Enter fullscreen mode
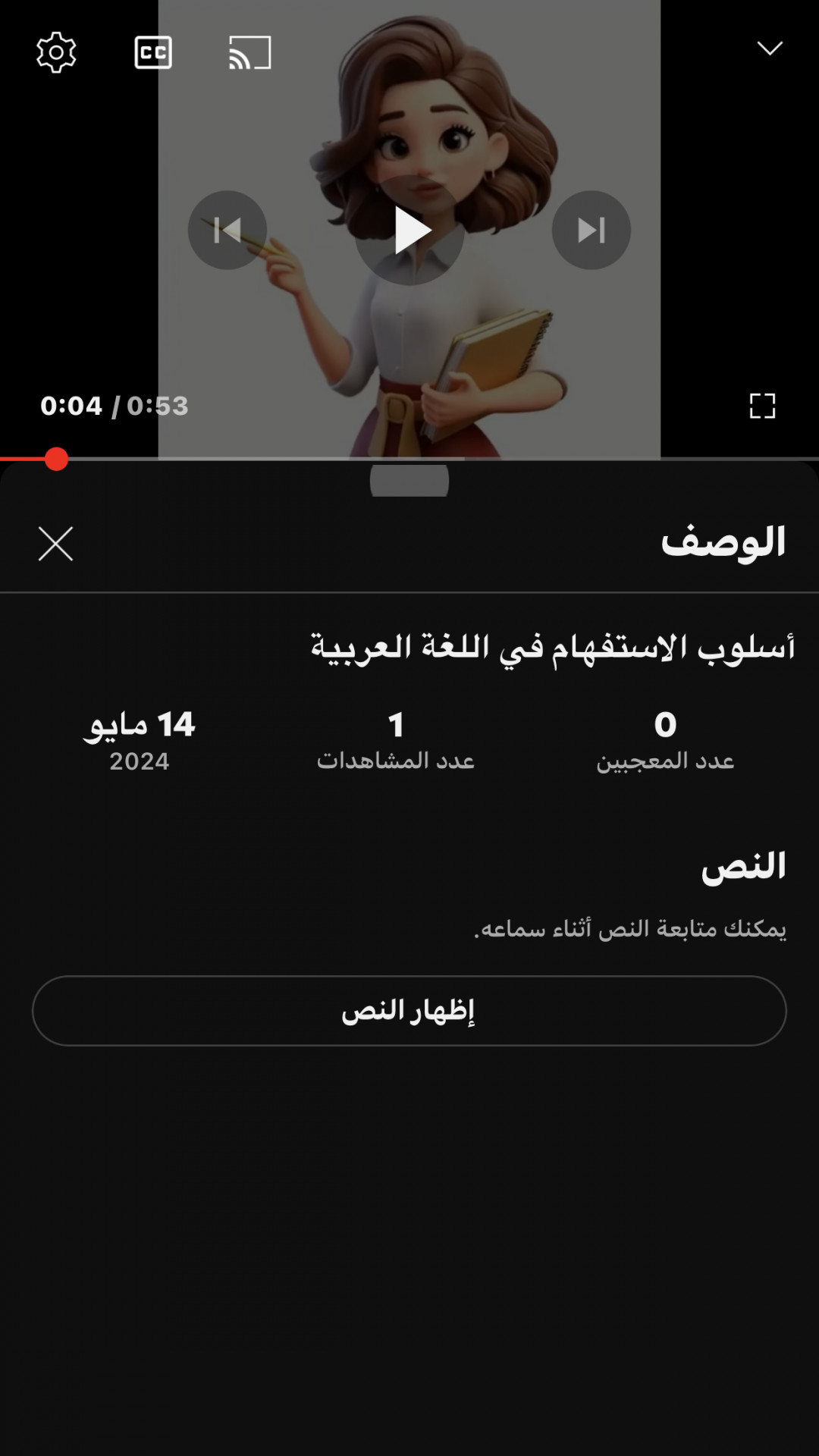Image resolution: width=819 pixels, height=1456 pixels. (x=762, y=406)
